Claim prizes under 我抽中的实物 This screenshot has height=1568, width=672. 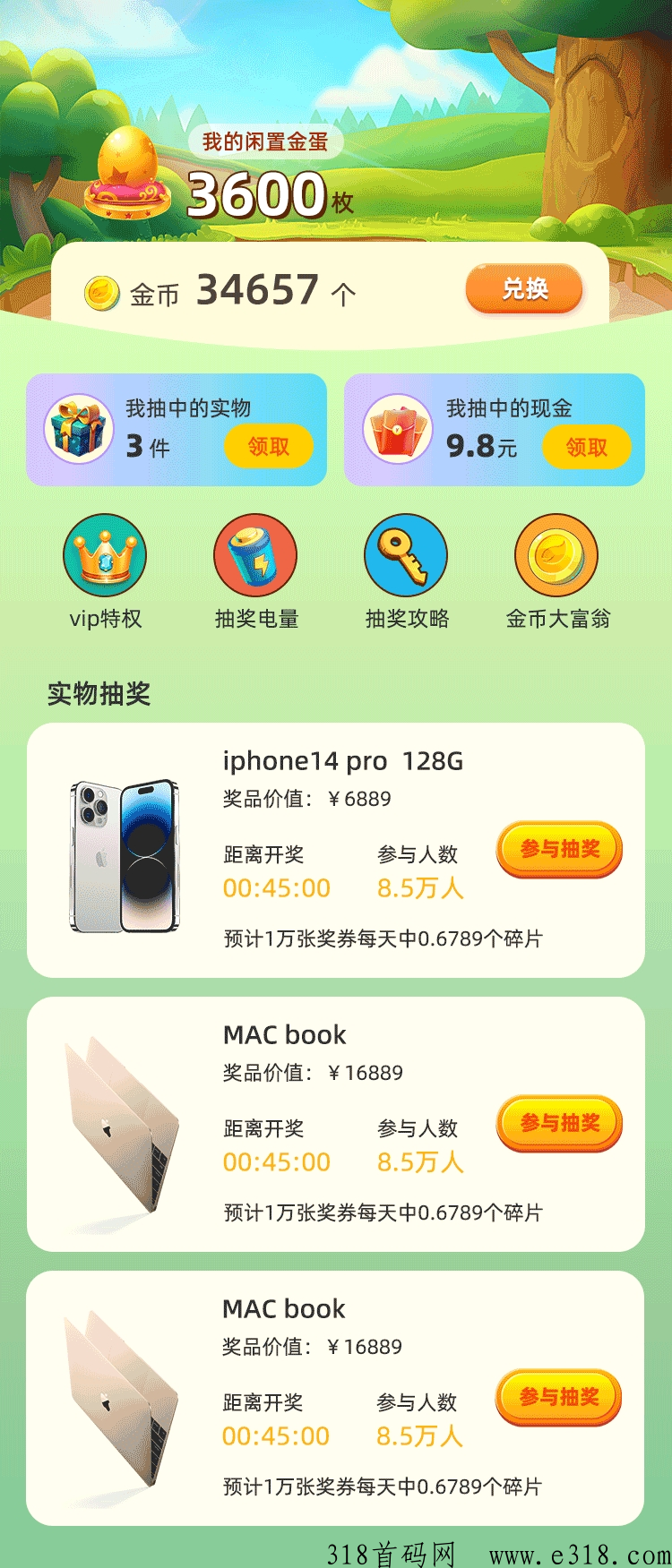point(268,447)
